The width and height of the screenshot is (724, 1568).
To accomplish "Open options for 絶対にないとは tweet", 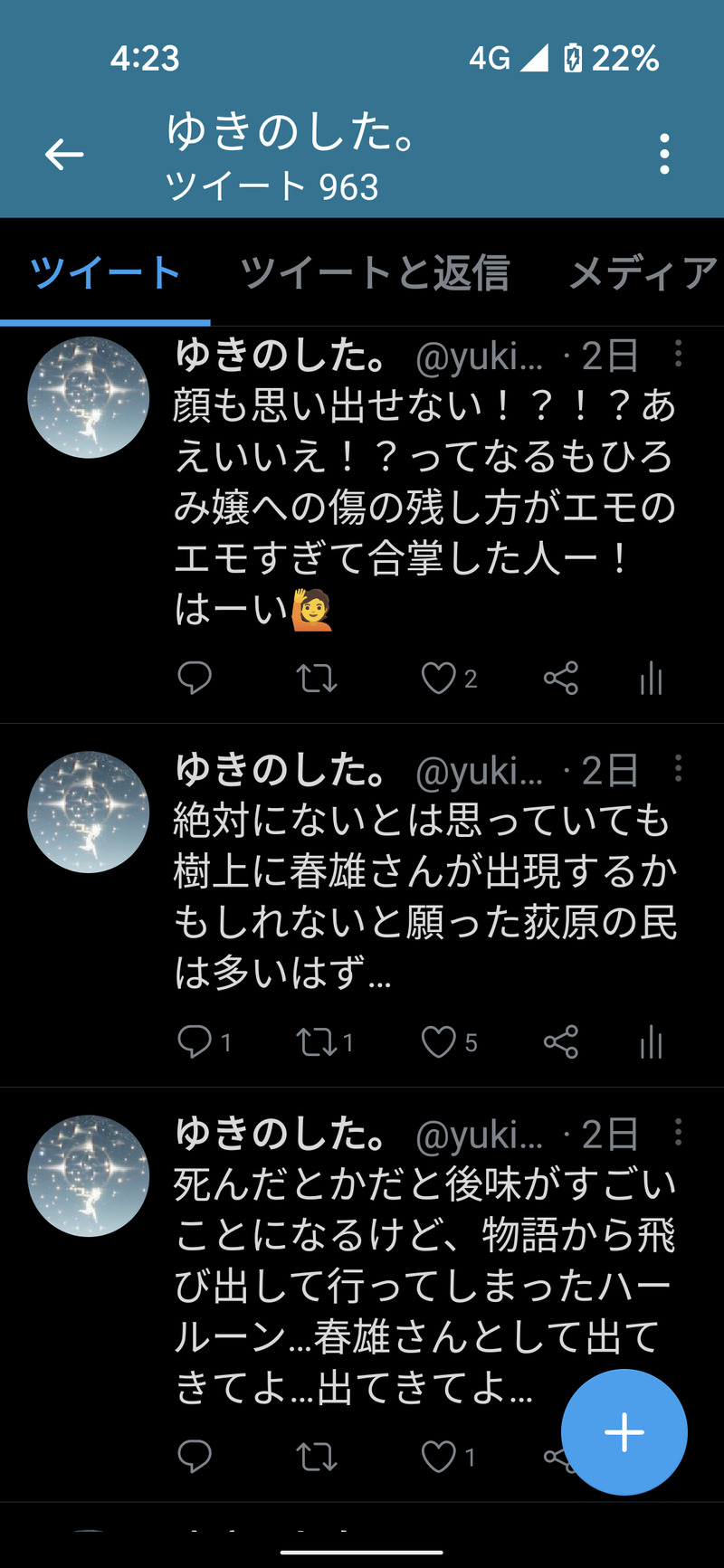I will click(x=679, y=769).
